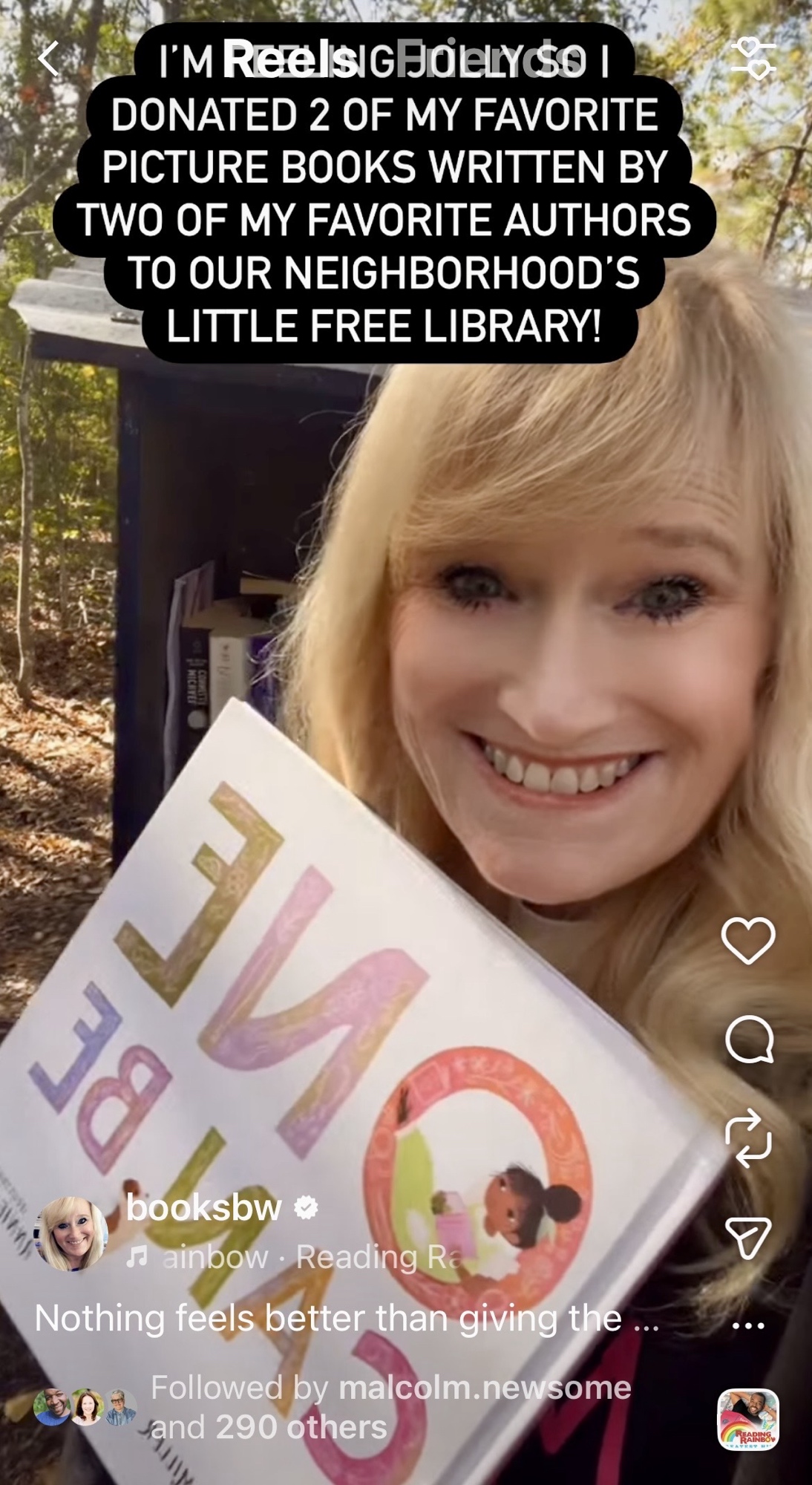The height and width of the screenshot is (1485, 812).
Task: Open the Reels preferences icon
Action: [x=753, y=58]
